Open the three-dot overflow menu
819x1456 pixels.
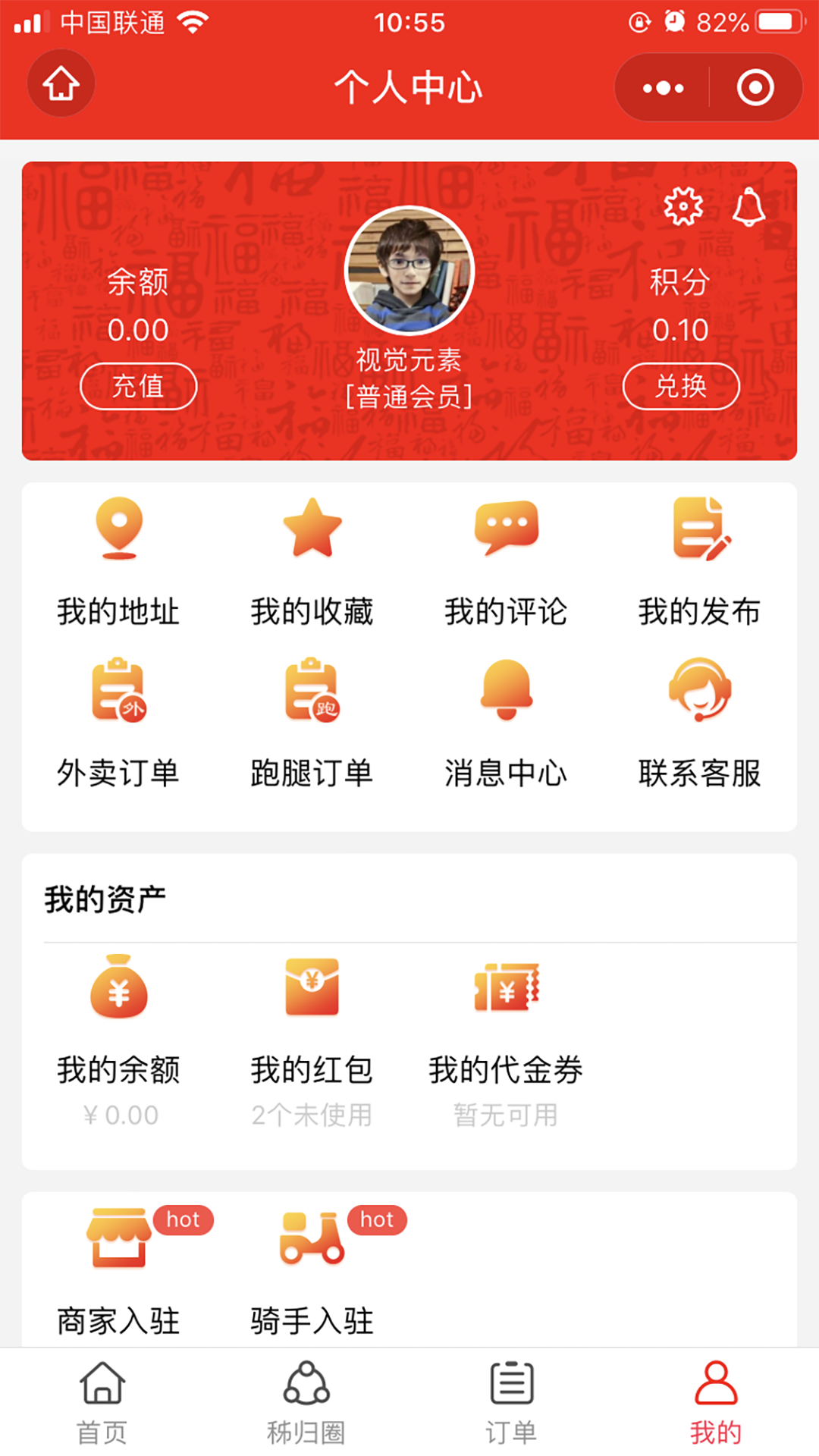[663, 88]
